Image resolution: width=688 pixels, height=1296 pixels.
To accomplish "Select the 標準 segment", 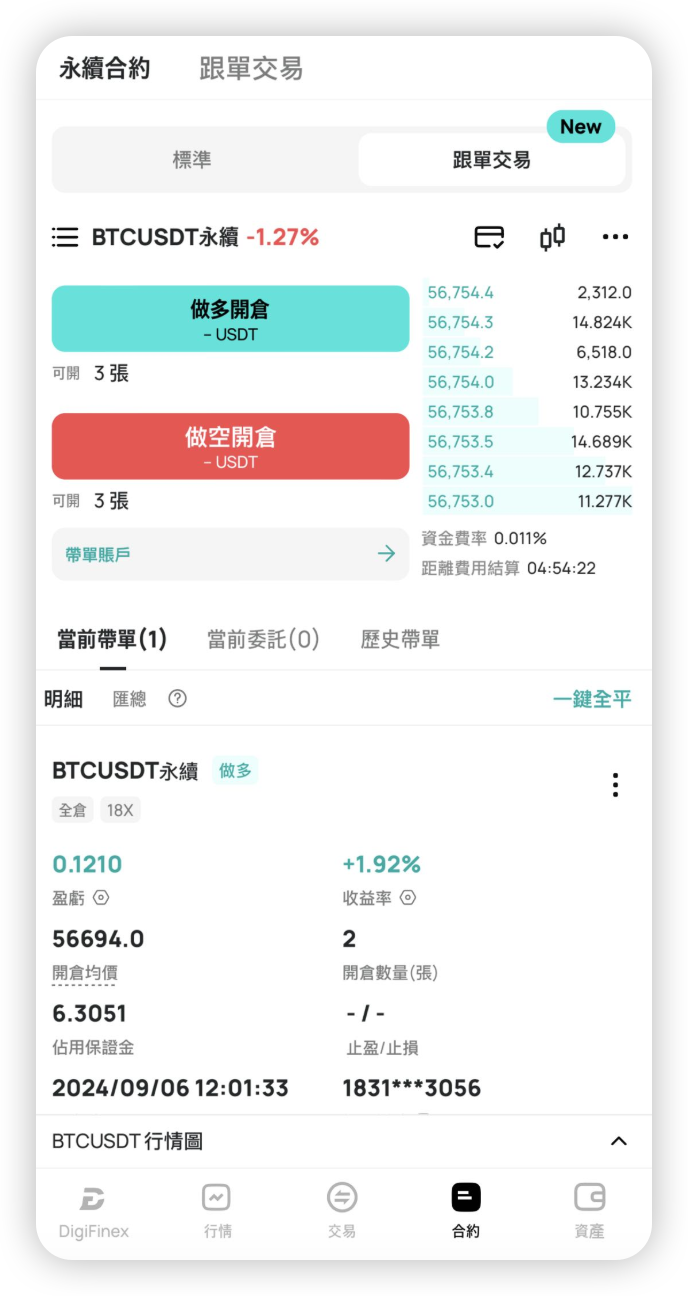I will (192, 160).
